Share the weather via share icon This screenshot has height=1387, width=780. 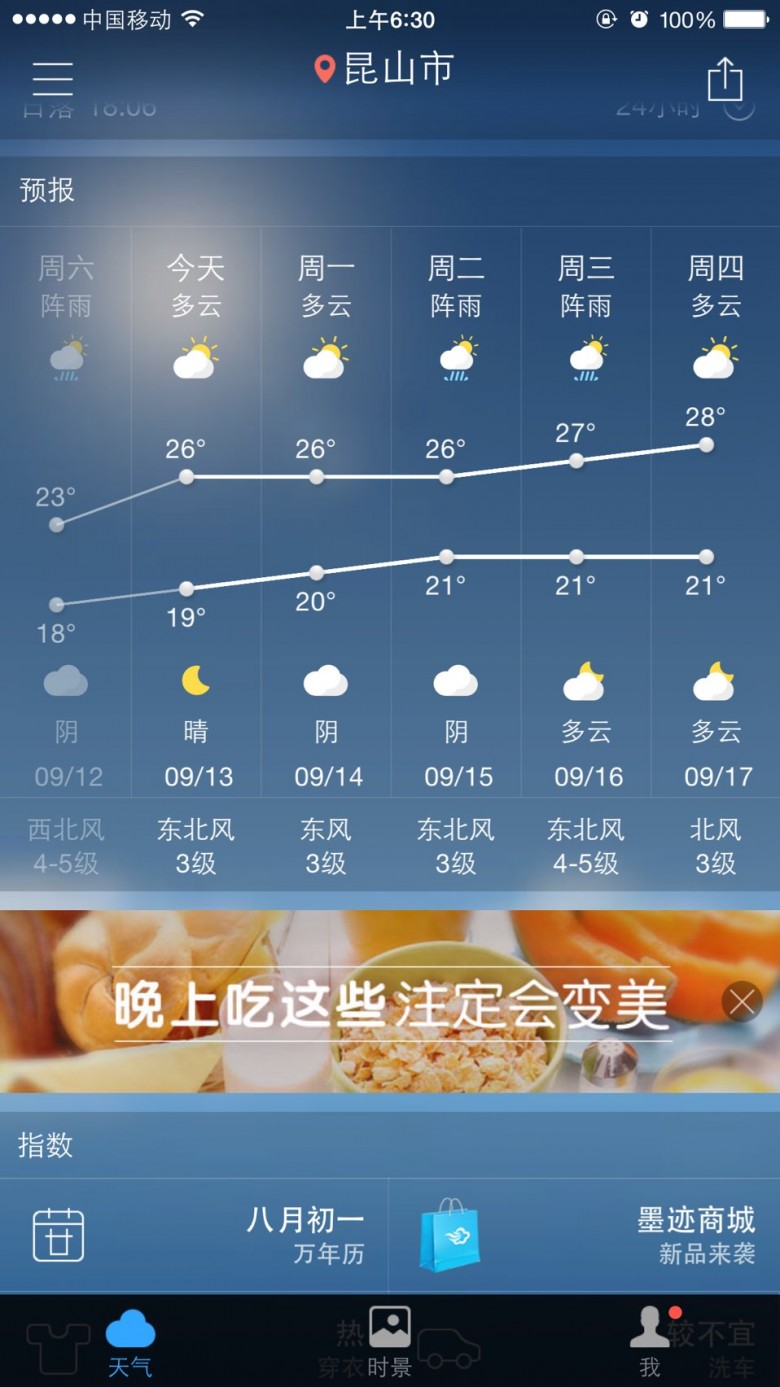pyautogui.click(x=725, y=78)
